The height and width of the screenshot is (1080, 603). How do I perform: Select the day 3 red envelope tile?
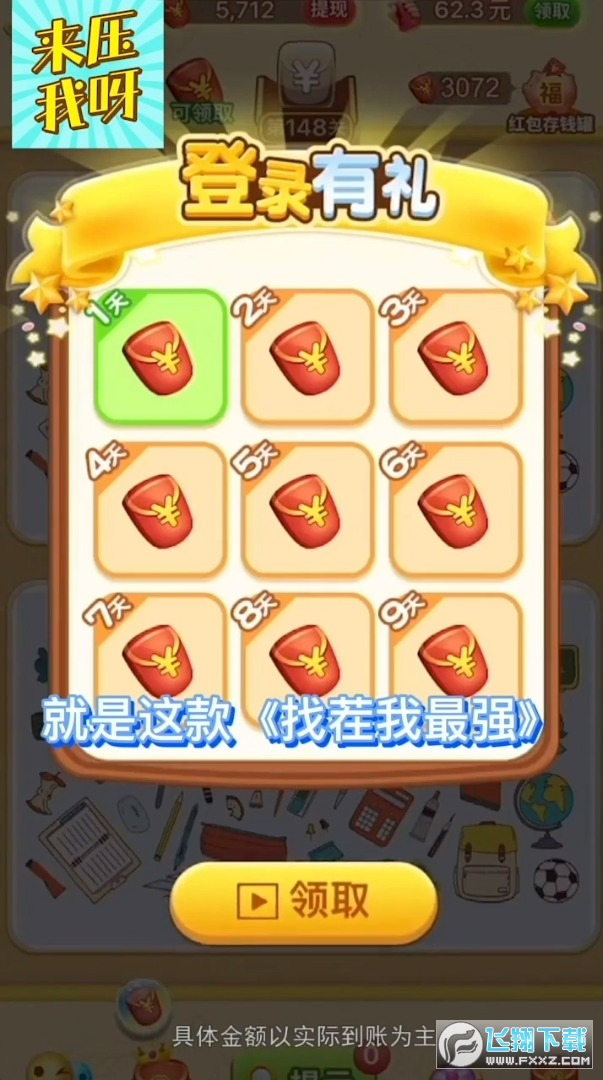(x=455, y=357)
